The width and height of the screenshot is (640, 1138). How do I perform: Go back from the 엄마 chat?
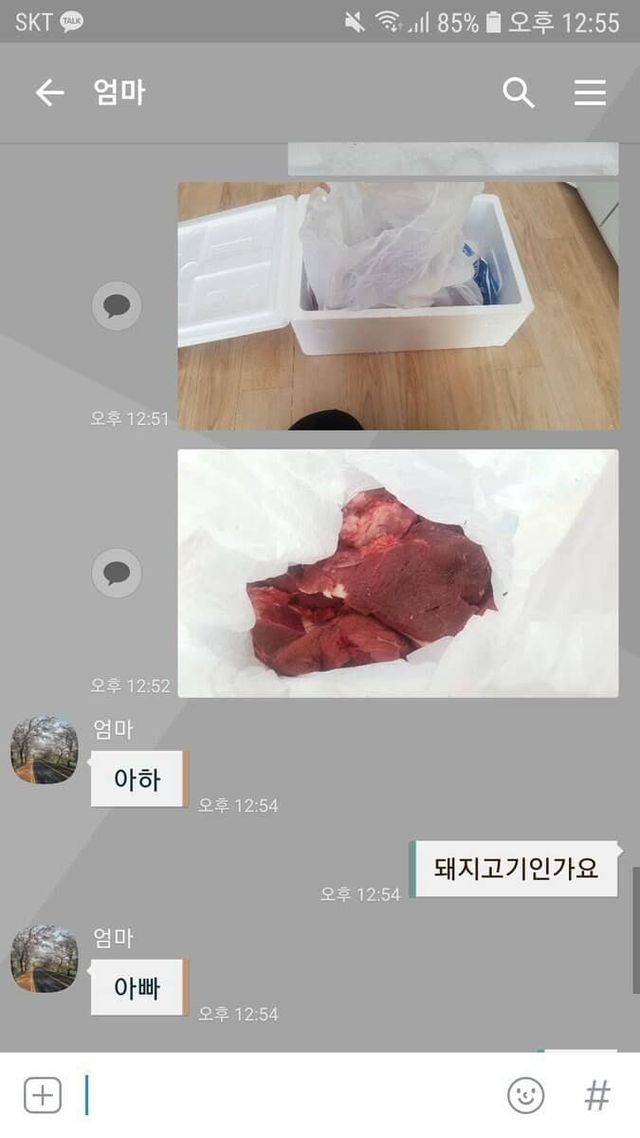(49, 93)
